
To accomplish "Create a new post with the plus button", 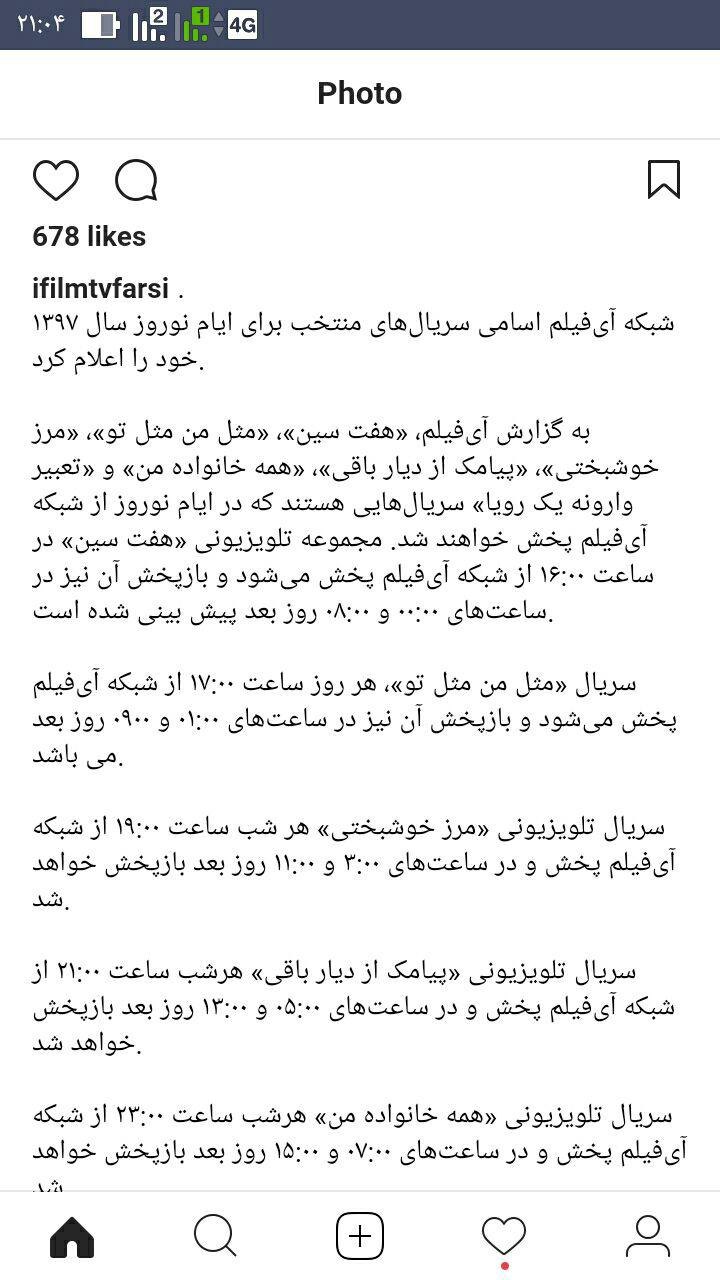I will (360, 1237).
